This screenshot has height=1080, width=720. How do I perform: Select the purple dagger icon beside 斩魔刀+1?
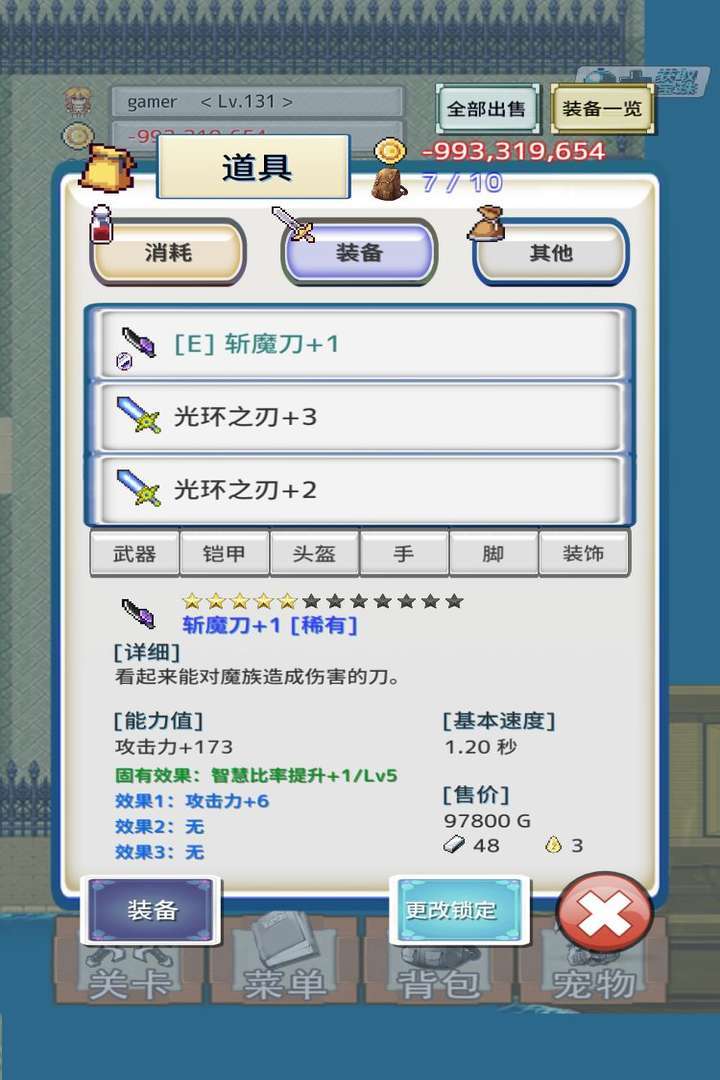140,341
